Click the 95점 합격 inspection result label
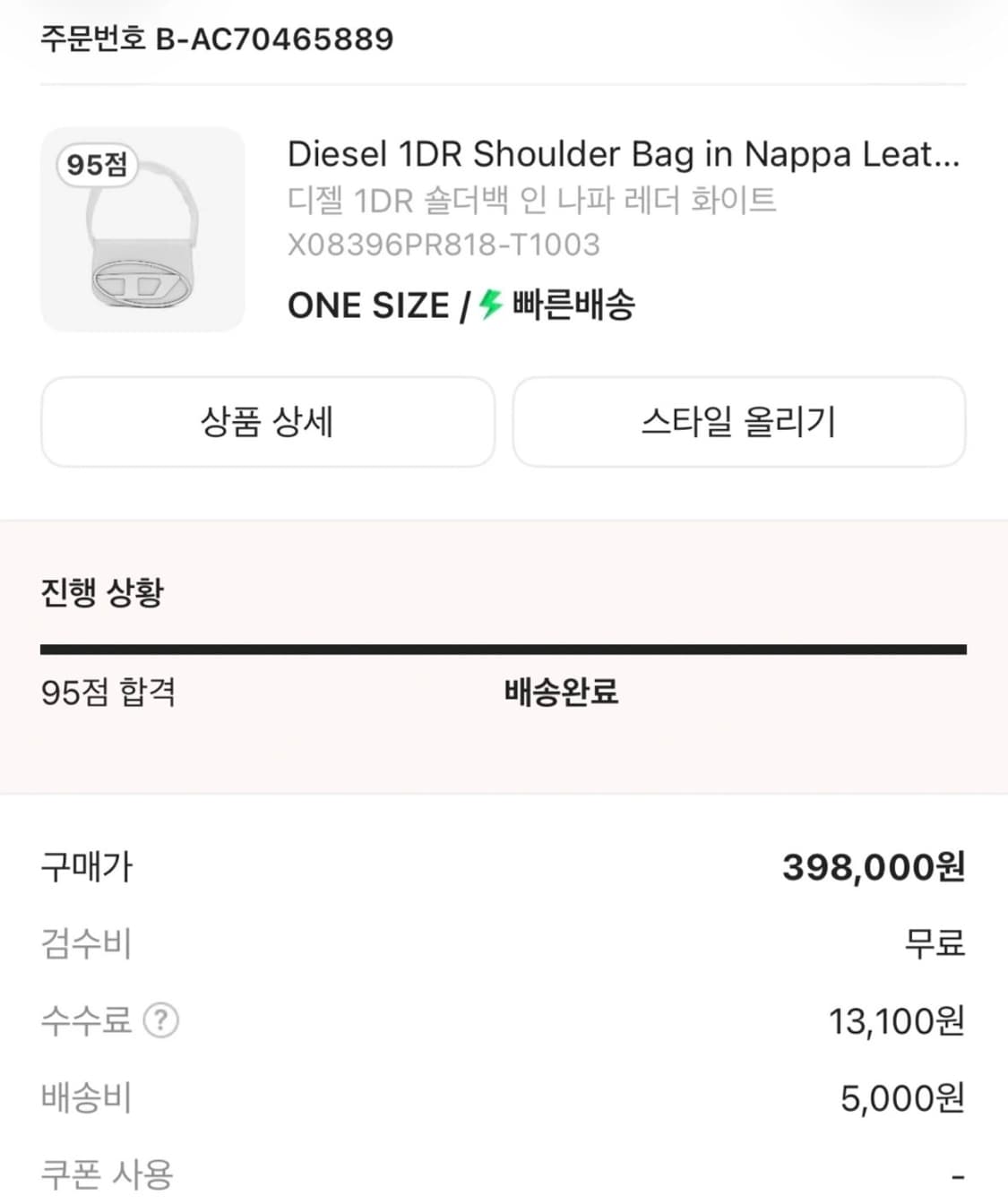The height and width of the screenshot is (1204, 1008). point(109,692)
